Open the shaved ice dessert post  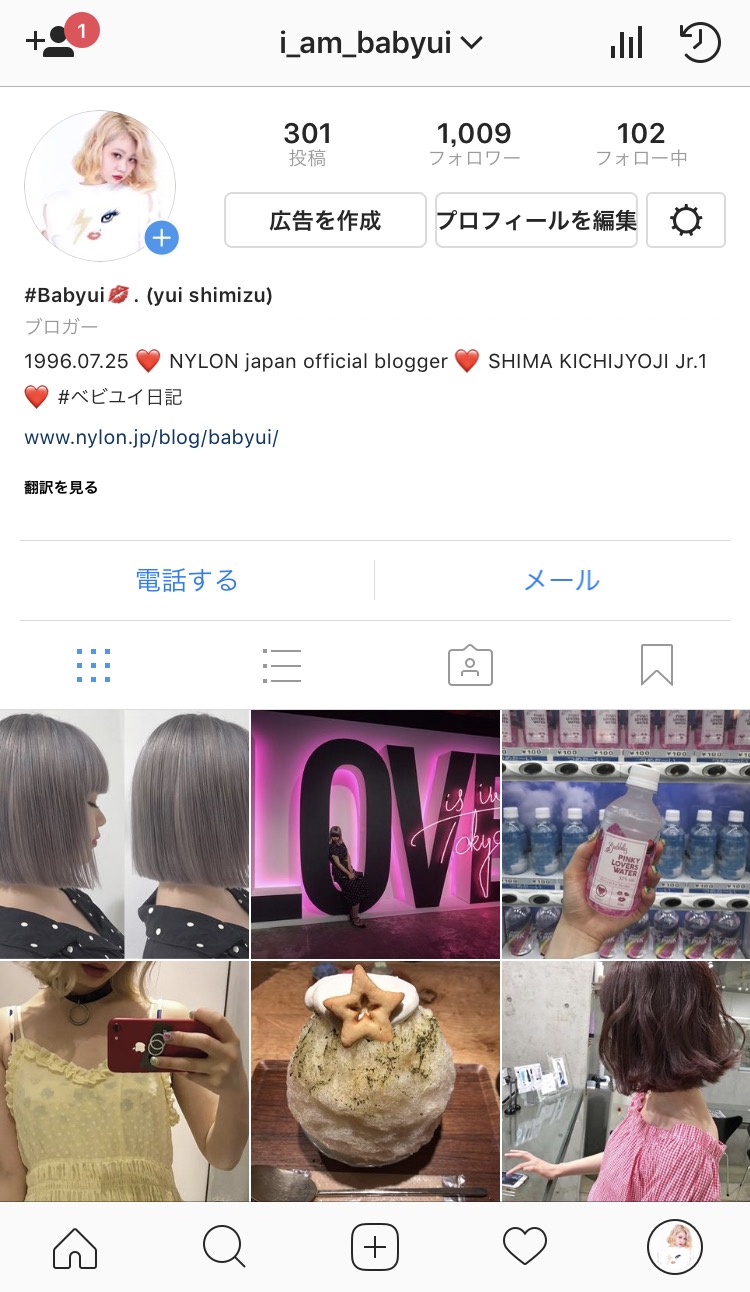[x=375, y=1080]
